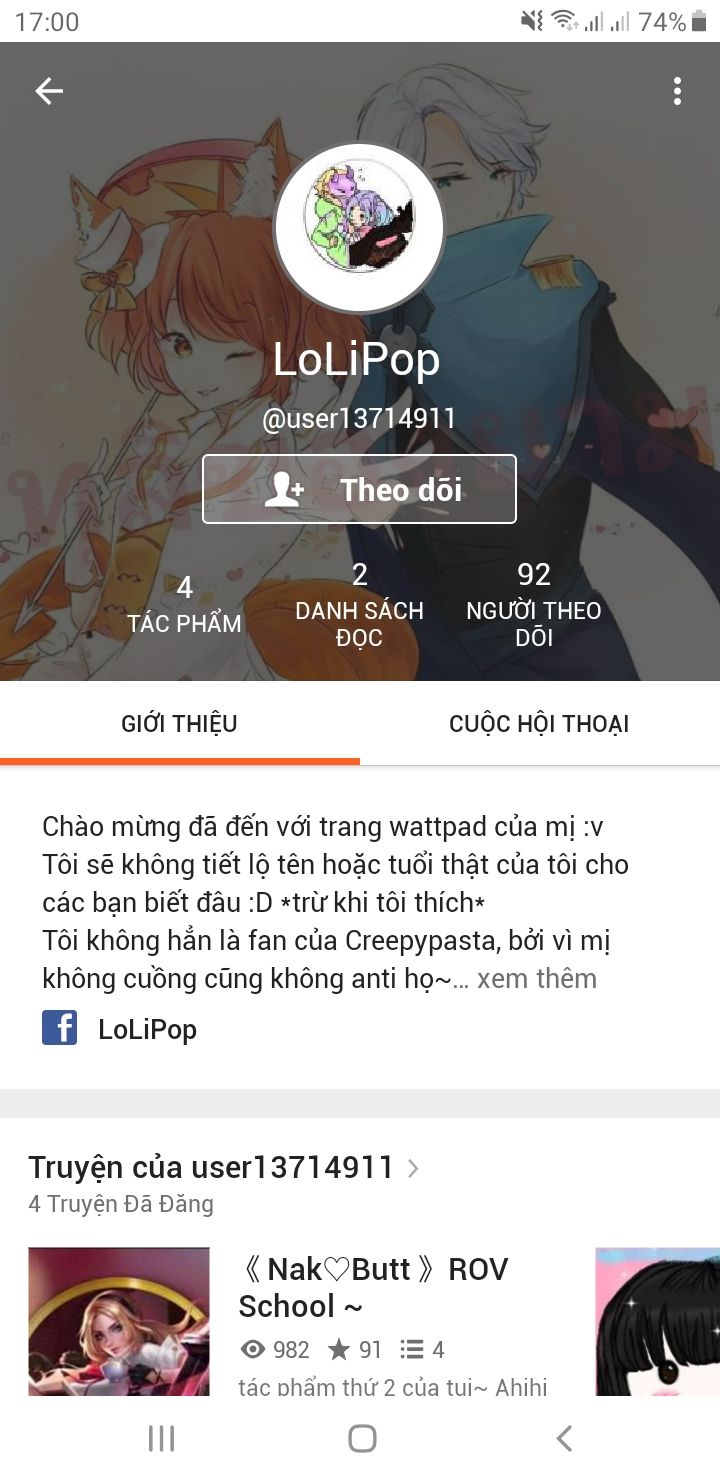View the 92 Người theo dõi followers
The height and width of the screenshot is (1480, 720).
coord(534,606)
